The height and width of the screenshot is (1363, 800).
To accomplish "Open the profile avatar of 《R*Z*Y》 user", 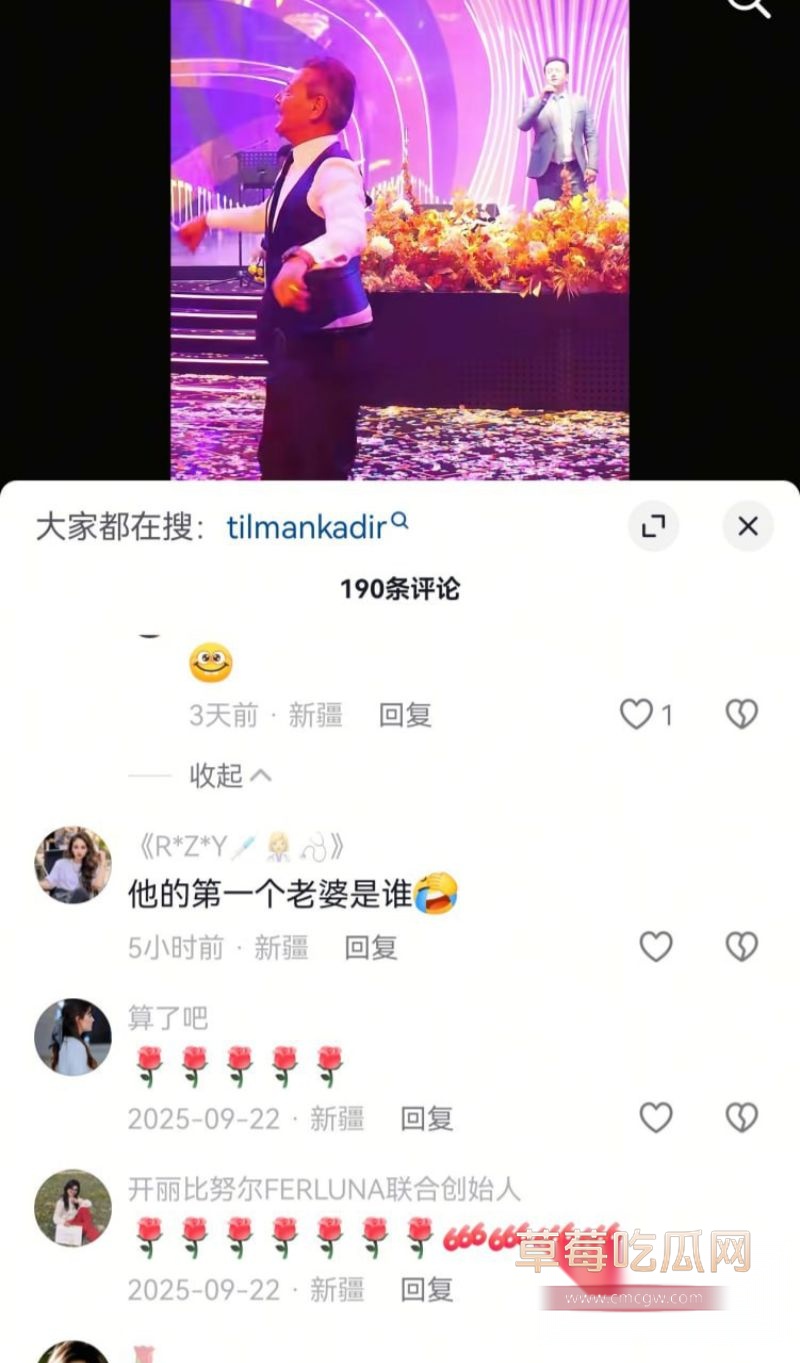I will coord(72,866).
